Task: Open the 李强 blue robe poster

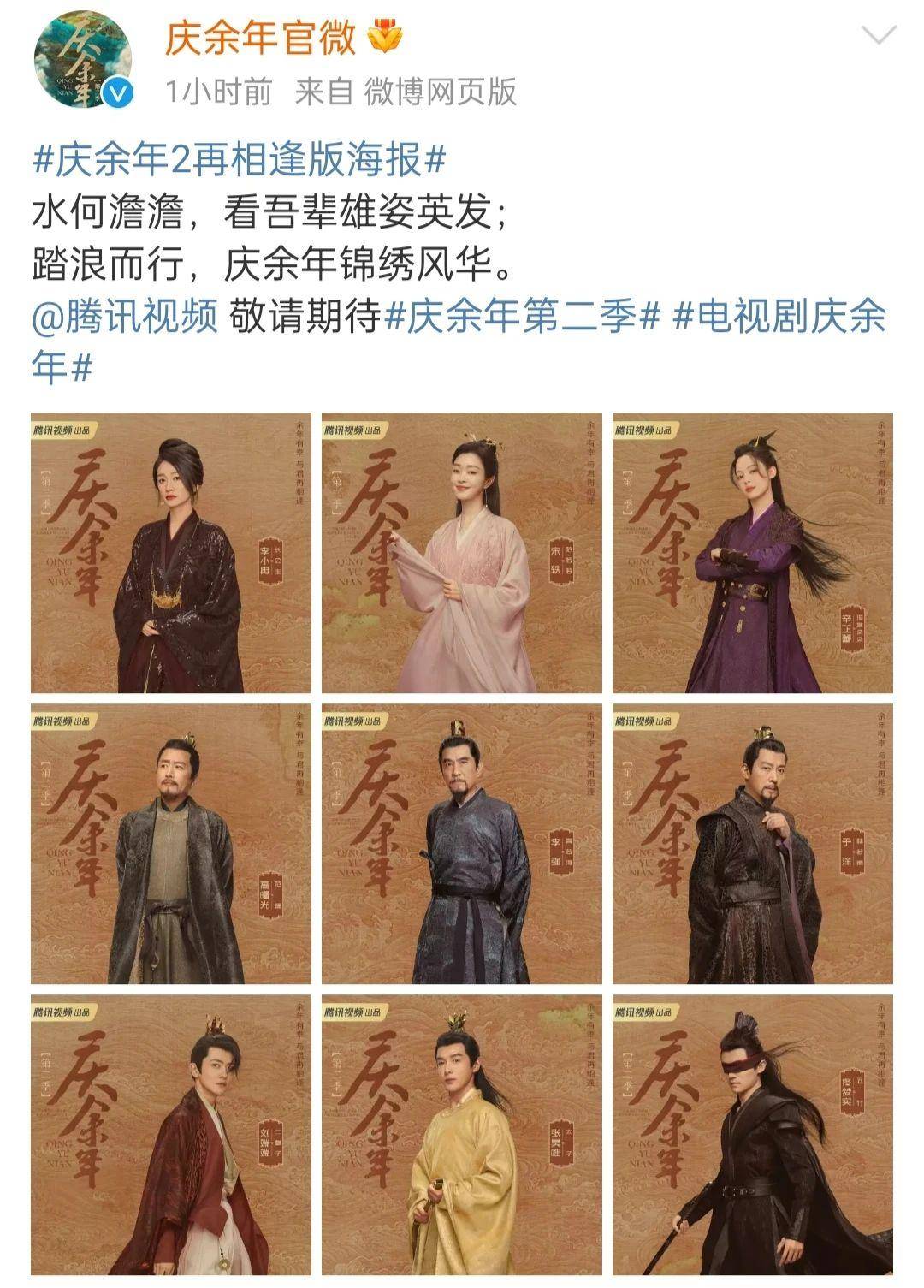Action: pyautogui.click(x=461, y=844)
